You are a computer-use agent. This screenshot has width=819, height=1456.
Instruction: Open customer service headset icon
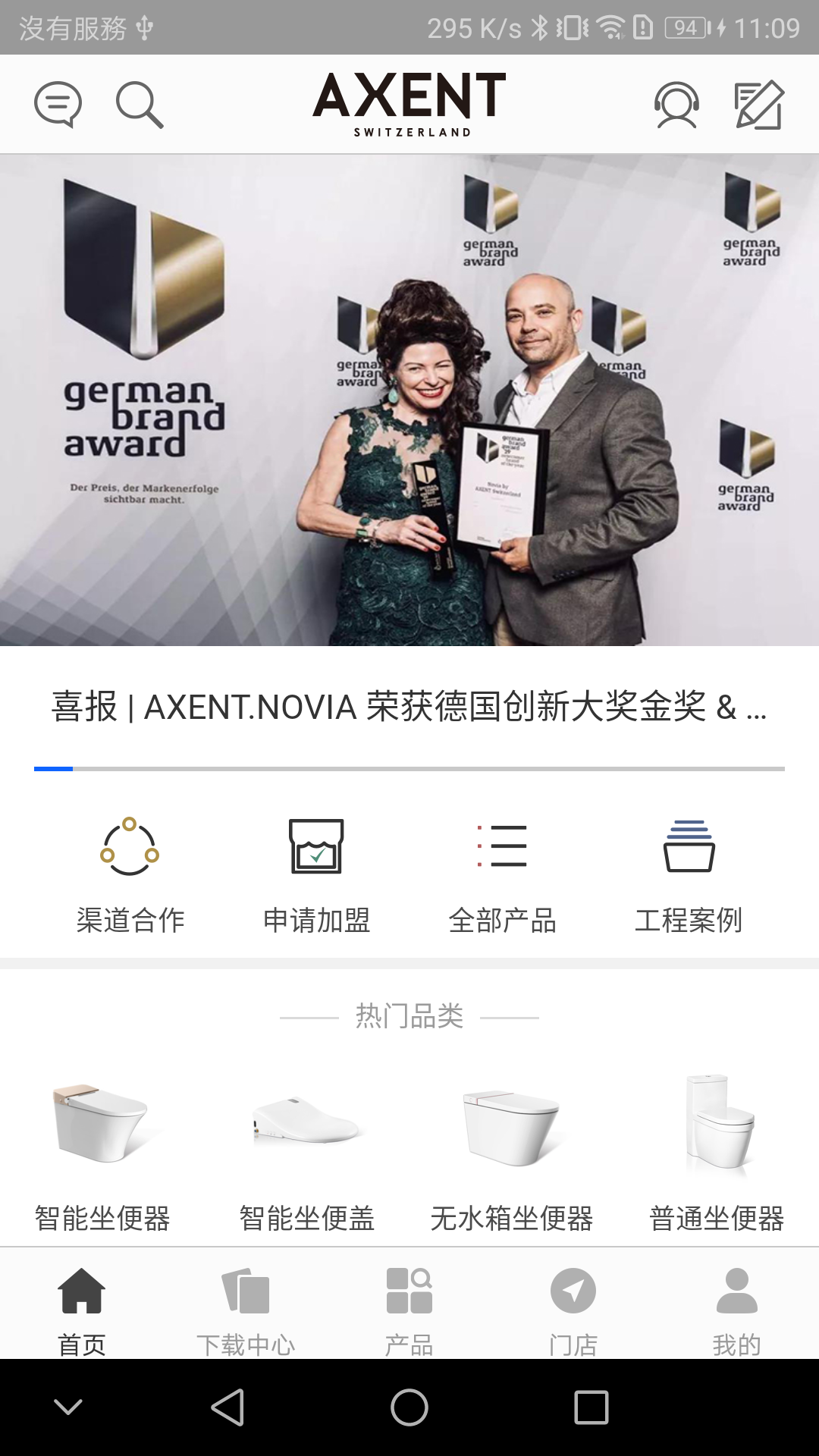676,103
